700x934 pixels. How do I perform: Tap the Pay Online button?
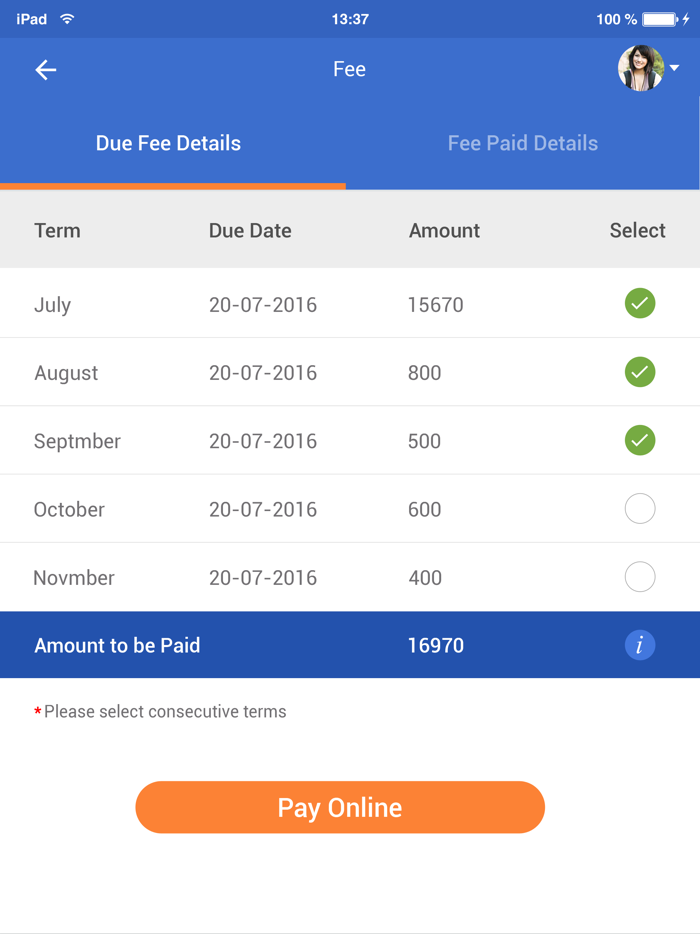(x=340, y=807)
